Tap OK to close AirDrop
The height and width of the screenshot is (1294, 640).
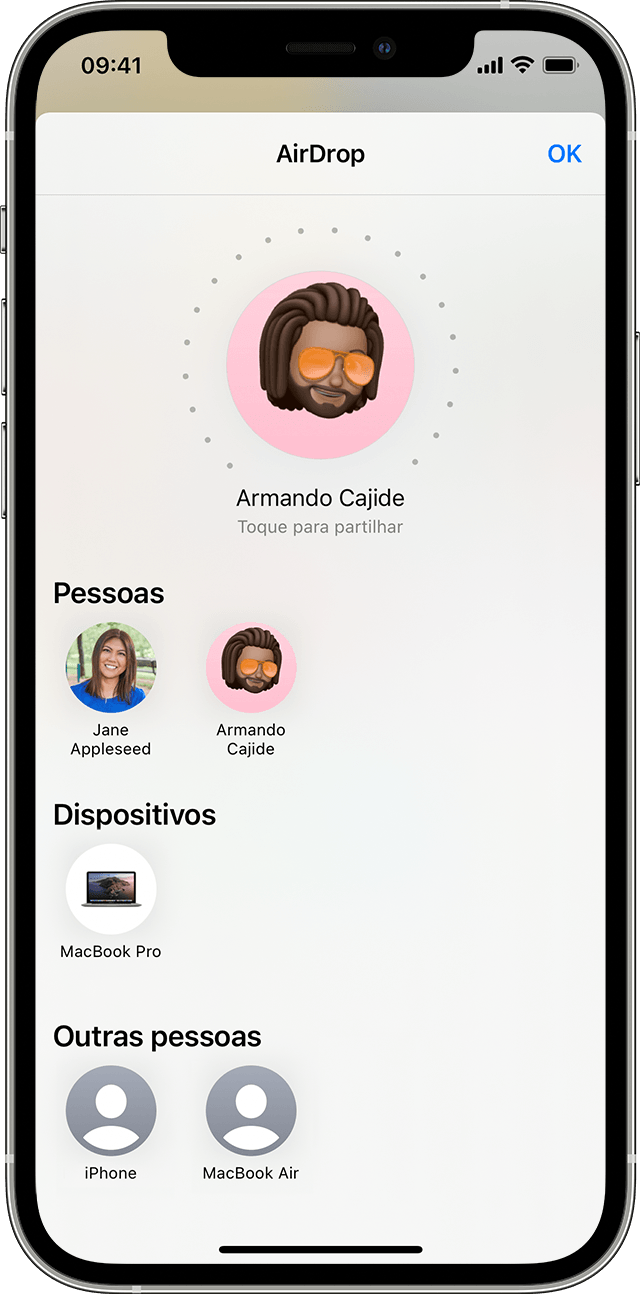564,154
